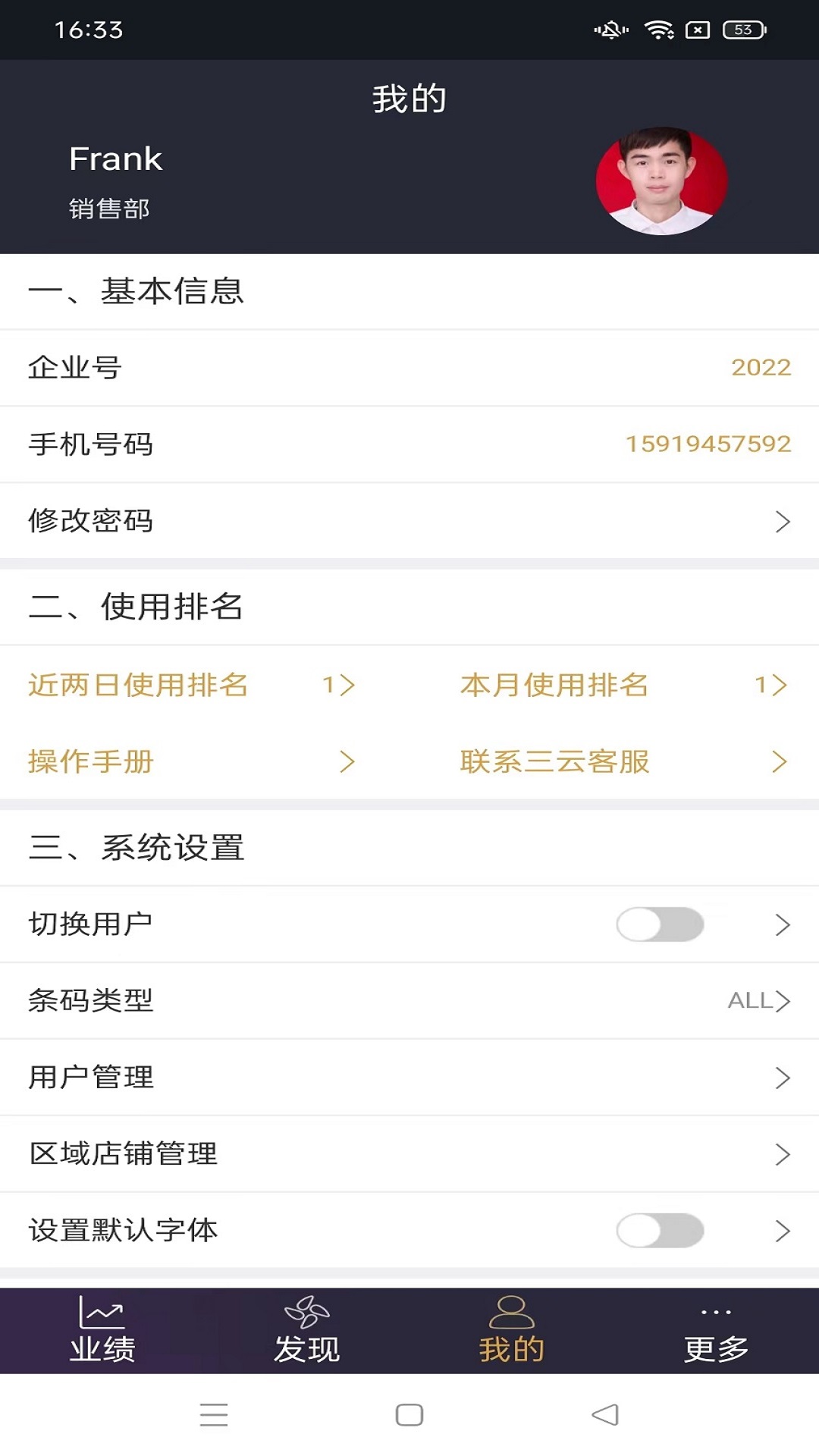Image resolution: width=819 pixels, height=1456 pixels.
Task: Enable the 设置默认字体 switch
Action: click(660, 1231)
